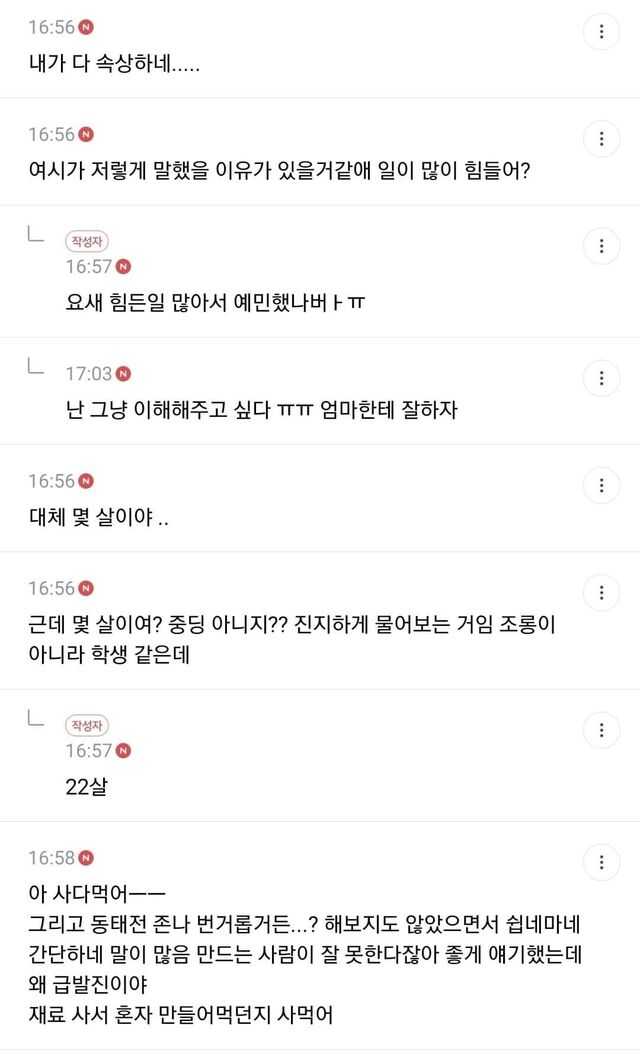Open the menu next to the '22살' reply
Image resolution: width=640 pixels, height=1058 pixels.
click(601, 730)
